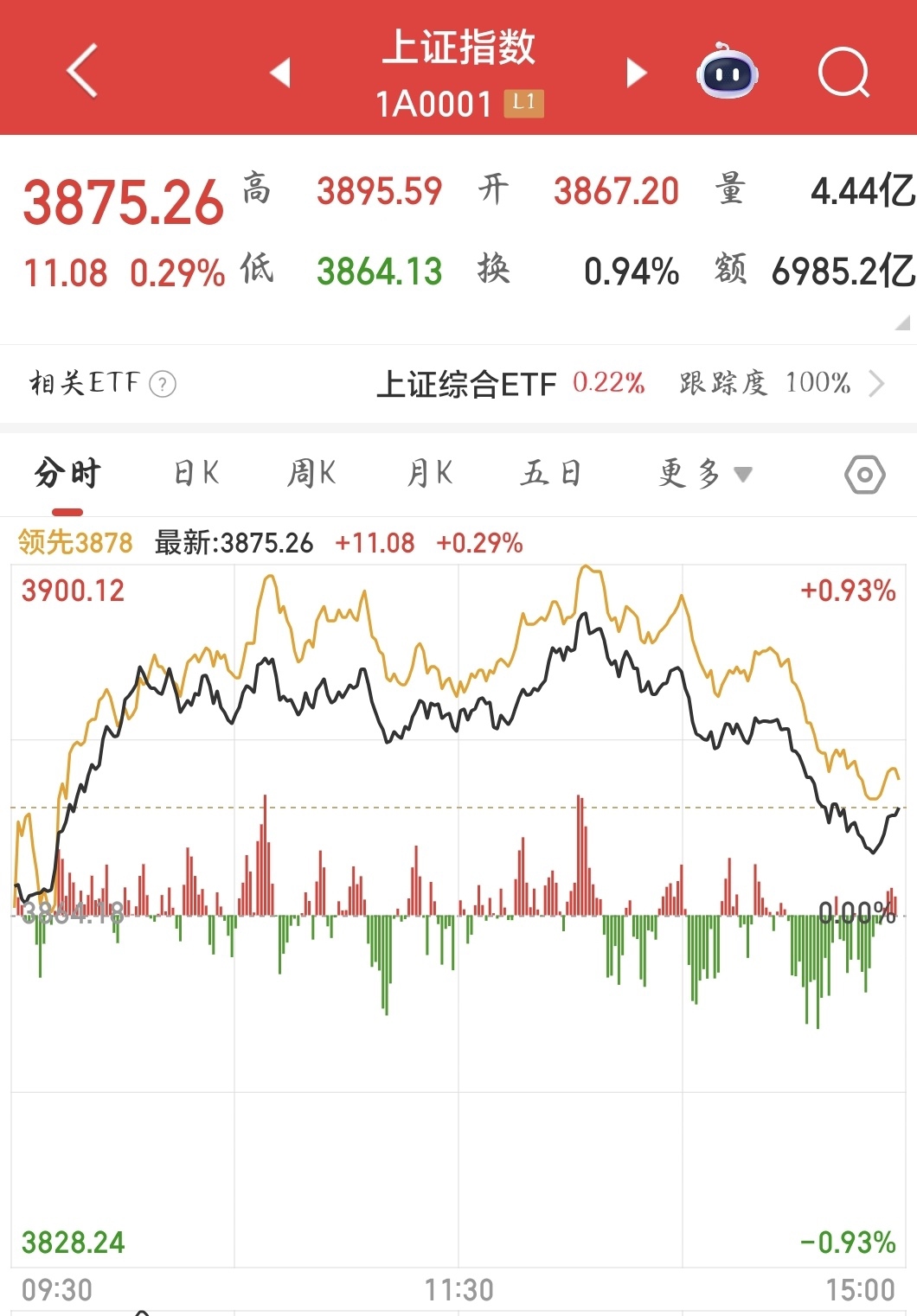Select the 分时 chart tab

[67, 474]
